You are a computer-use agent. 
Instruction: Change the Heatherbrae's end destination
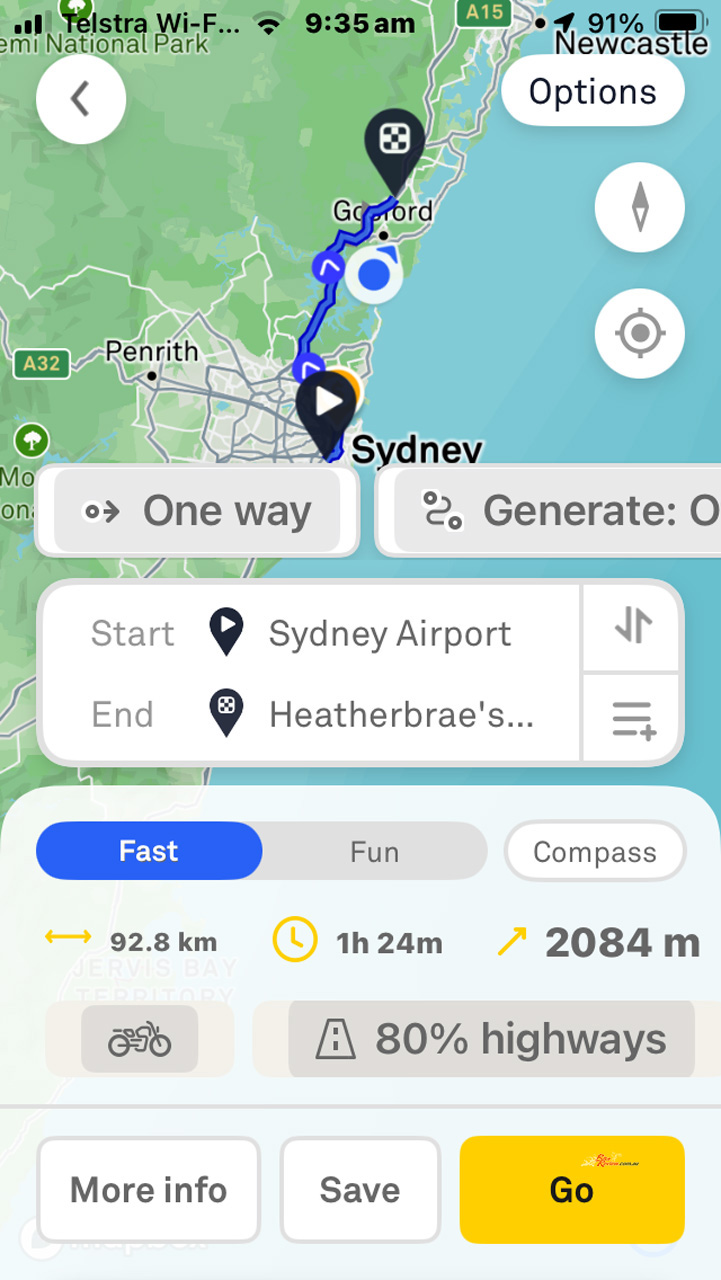coord(400,715)
